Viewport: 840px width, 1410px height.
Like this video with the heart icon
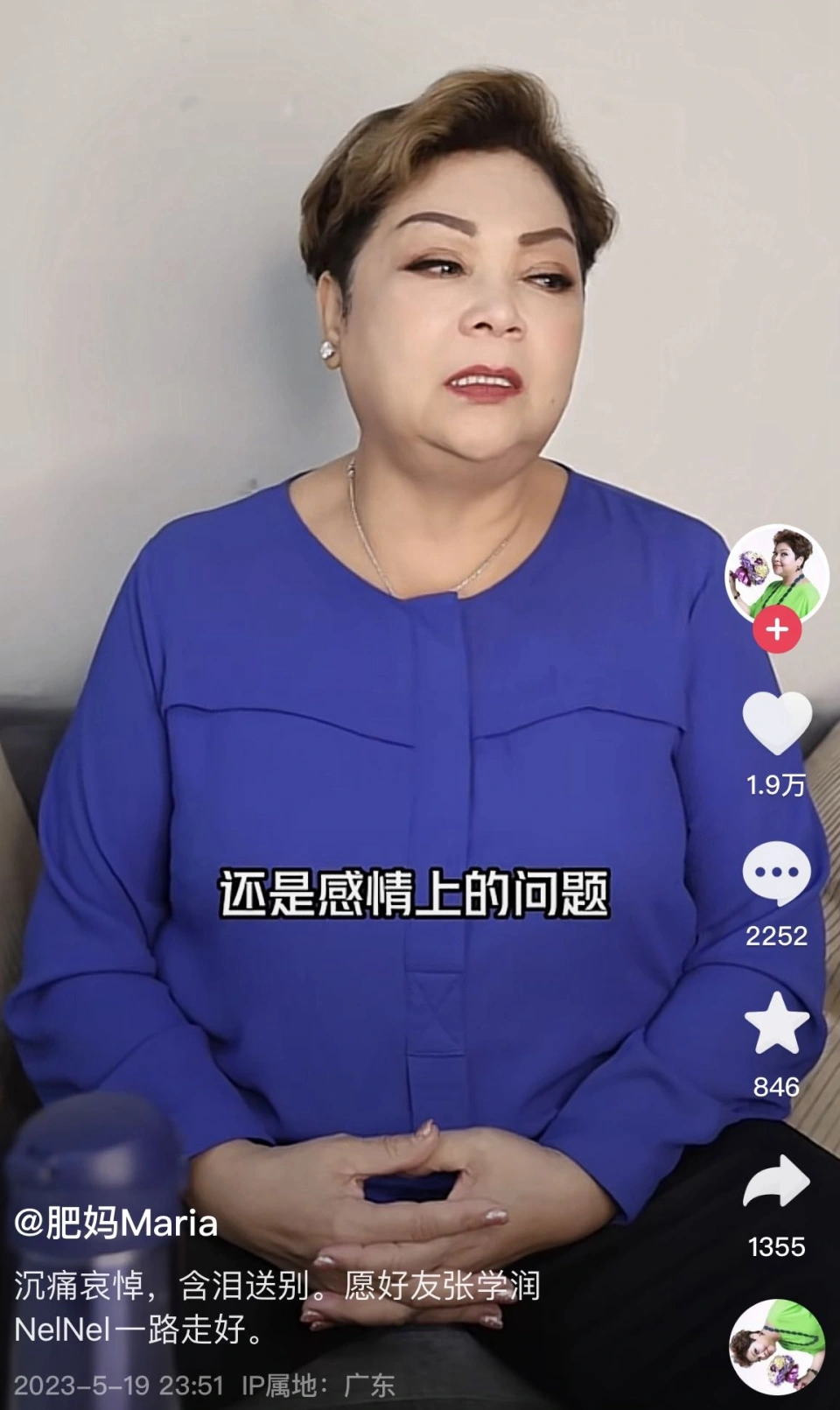[776, 723]
